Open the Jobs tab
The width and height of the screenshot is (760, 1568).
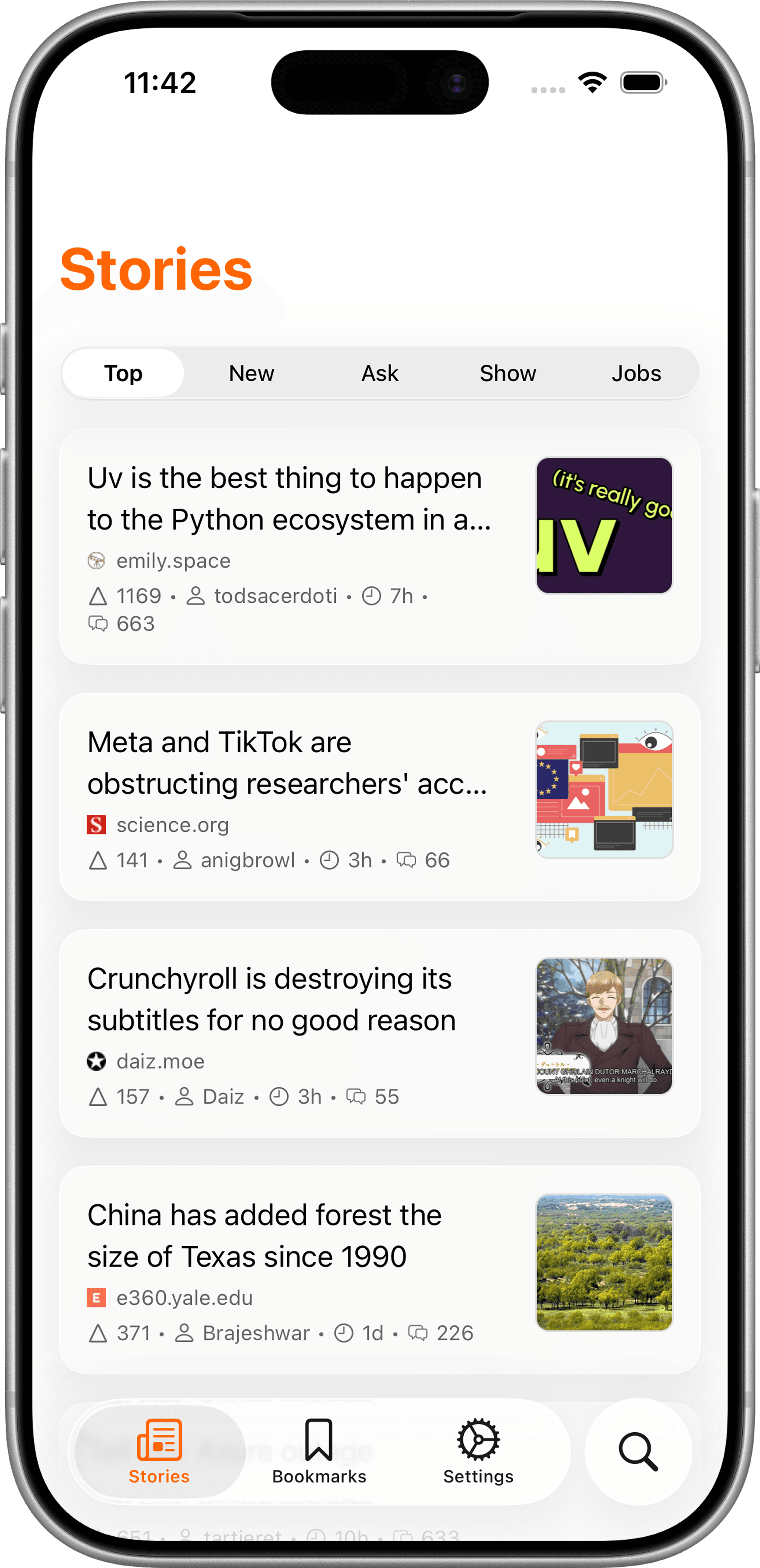tap(637, 373)
